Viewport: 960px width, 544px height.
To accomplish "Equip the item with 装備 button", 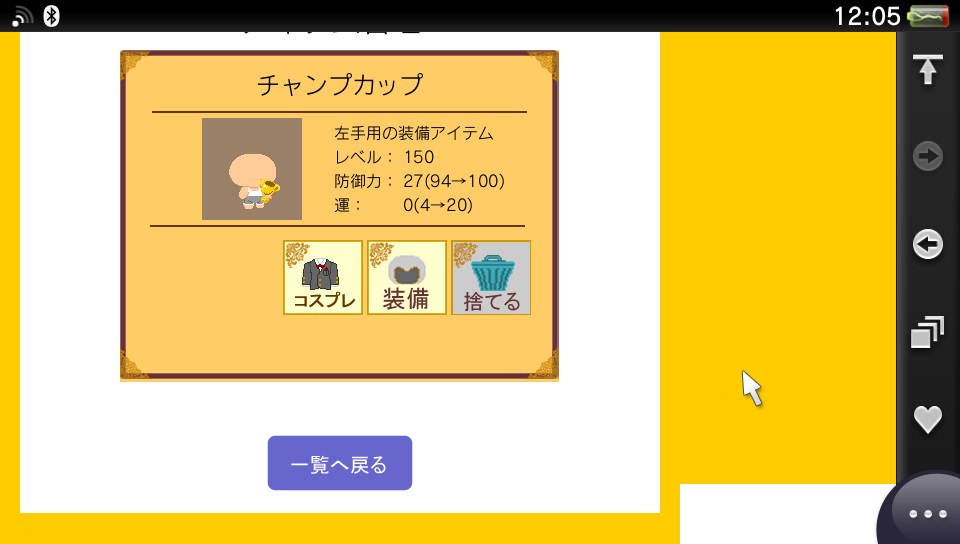I will pyautogui.click(x=406, y=278).
